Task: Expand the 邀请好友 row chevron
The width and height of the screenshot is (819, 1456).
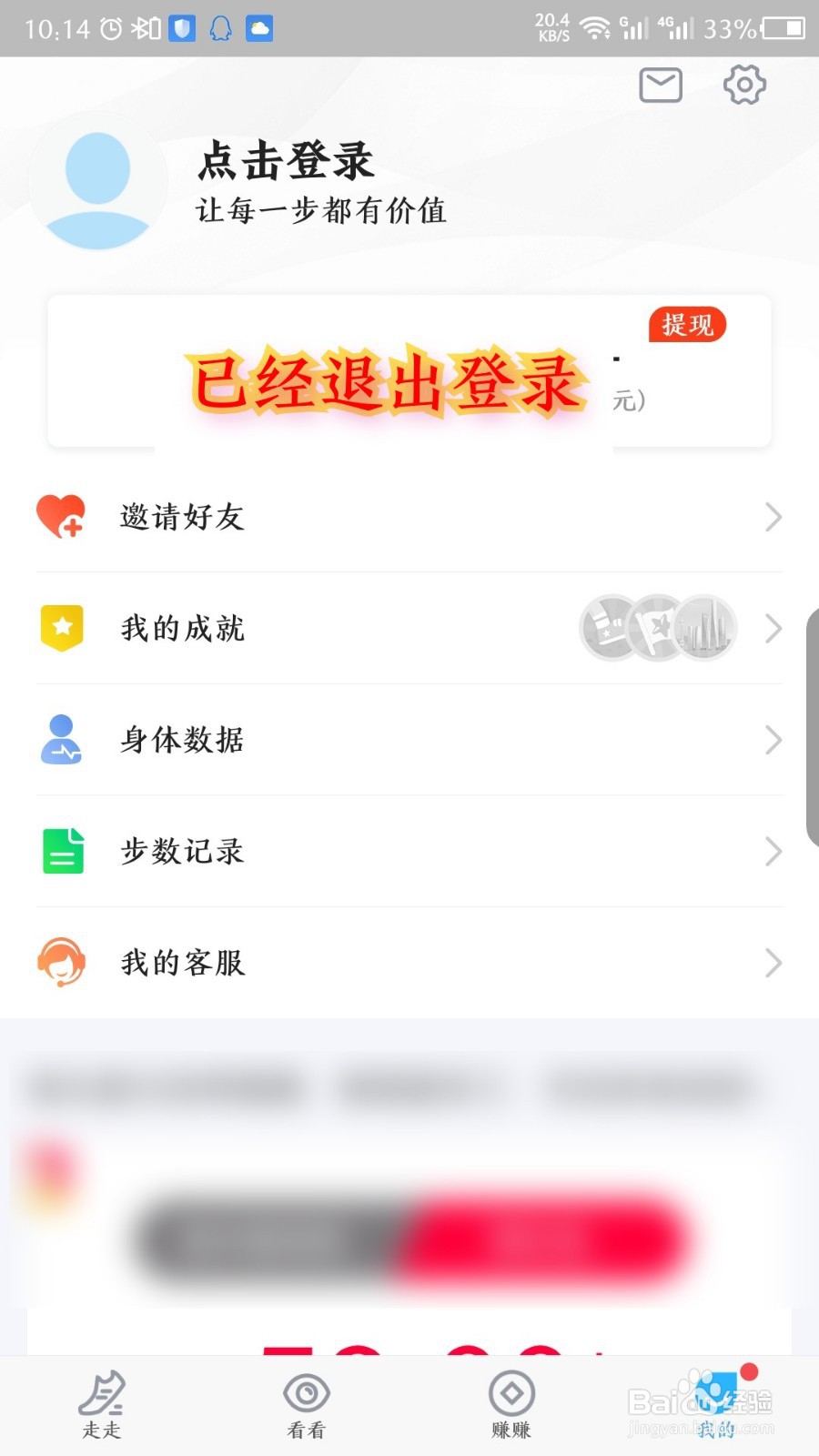Action: tap(773, 517)
